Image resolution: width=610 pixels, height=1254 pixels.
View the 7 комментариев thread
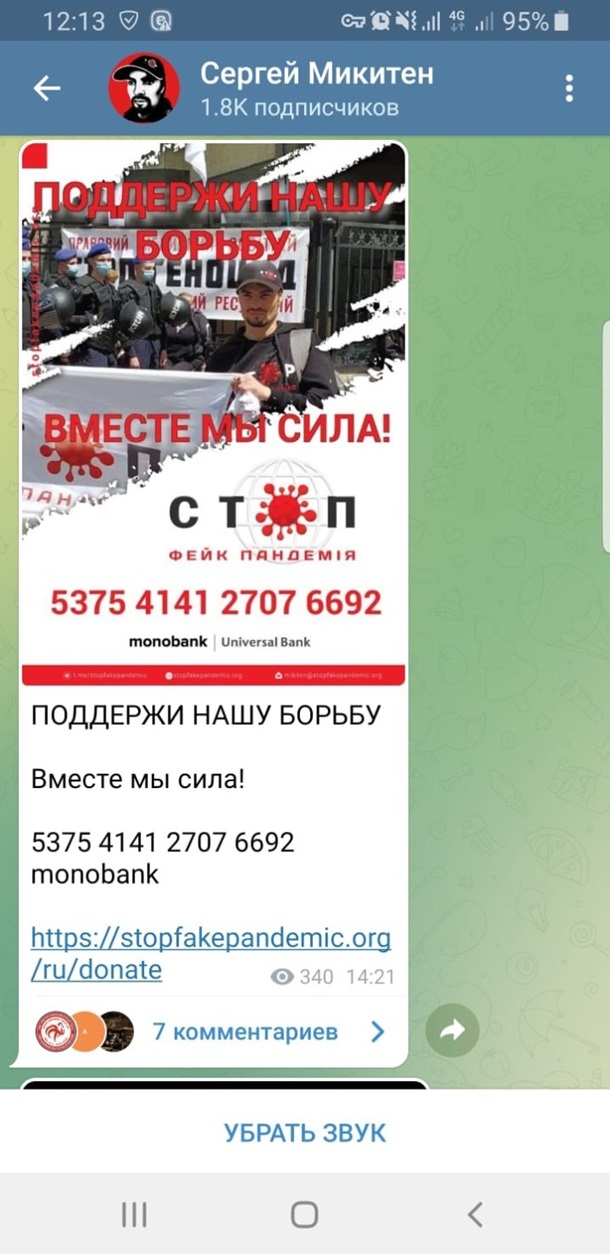tap(245, 1031)
